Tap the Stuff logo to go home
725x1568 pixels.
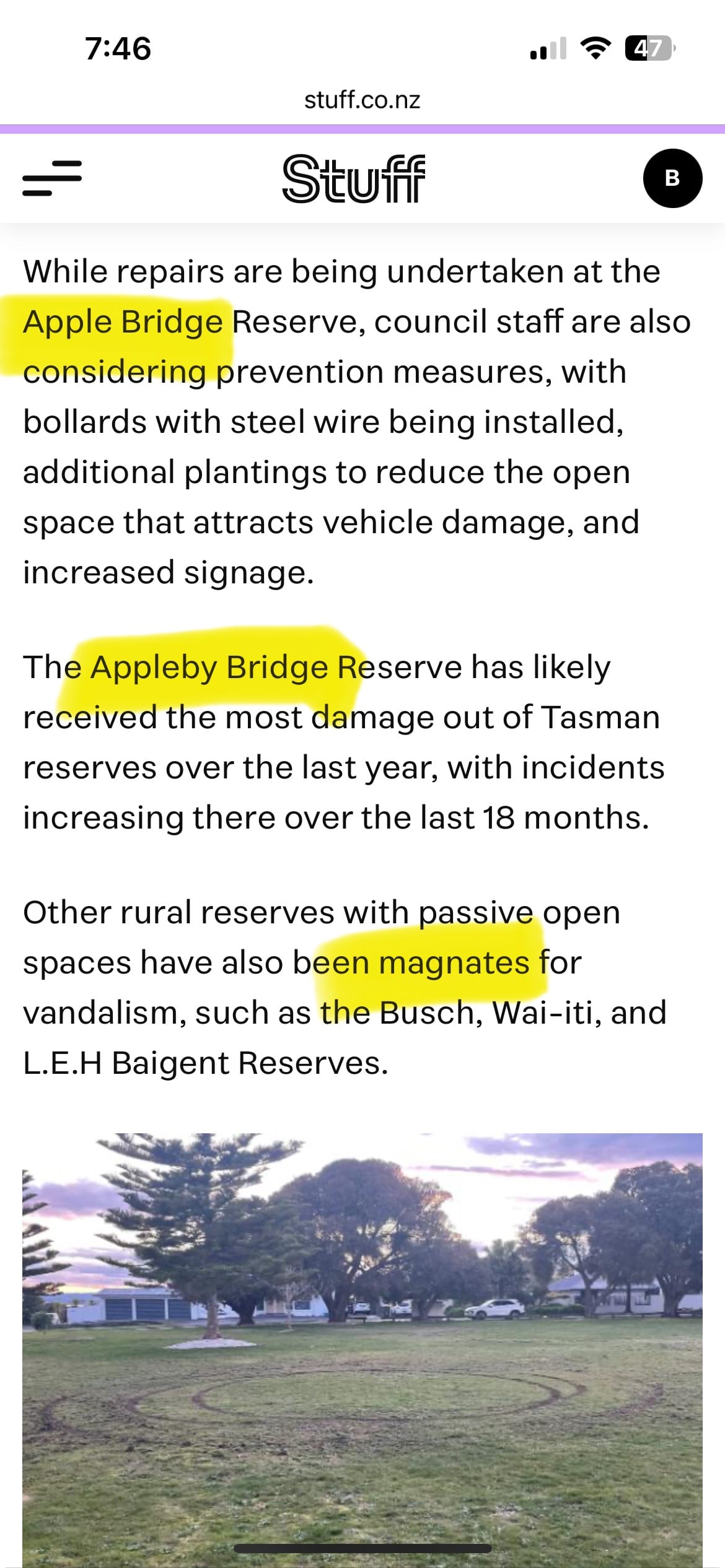(x=354, y=178)
